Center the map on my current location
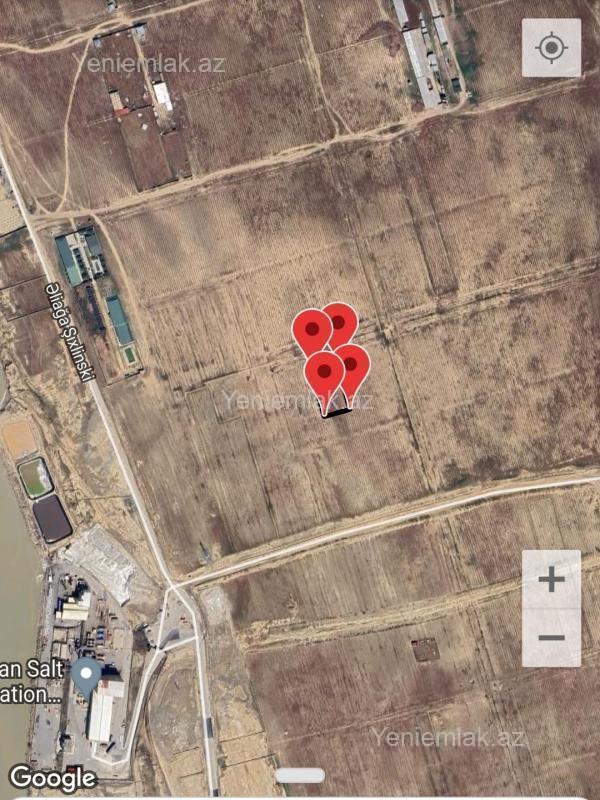This screenshot has width=600, height=800. point(551,48)
